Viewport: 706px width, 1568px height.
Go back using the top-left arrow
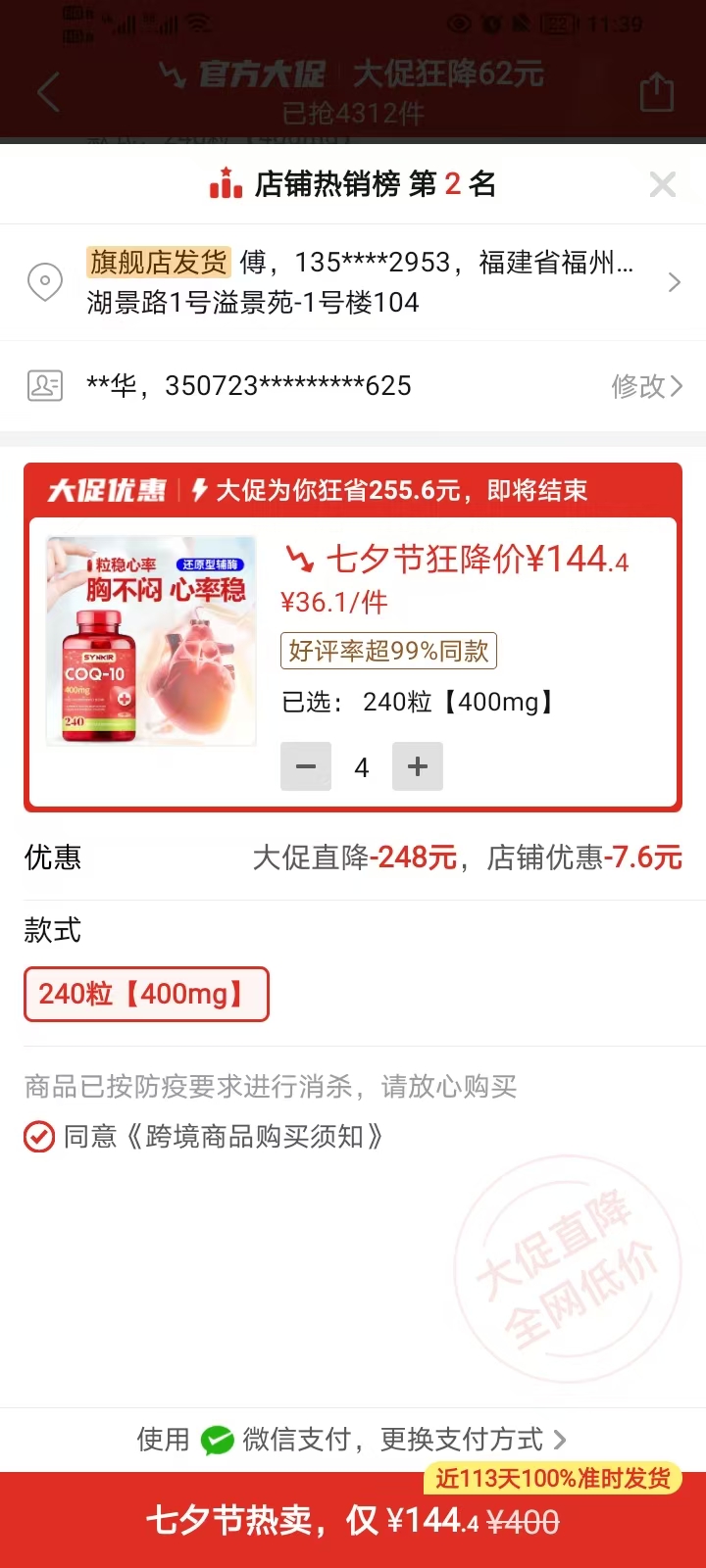[x=48, y=93]
